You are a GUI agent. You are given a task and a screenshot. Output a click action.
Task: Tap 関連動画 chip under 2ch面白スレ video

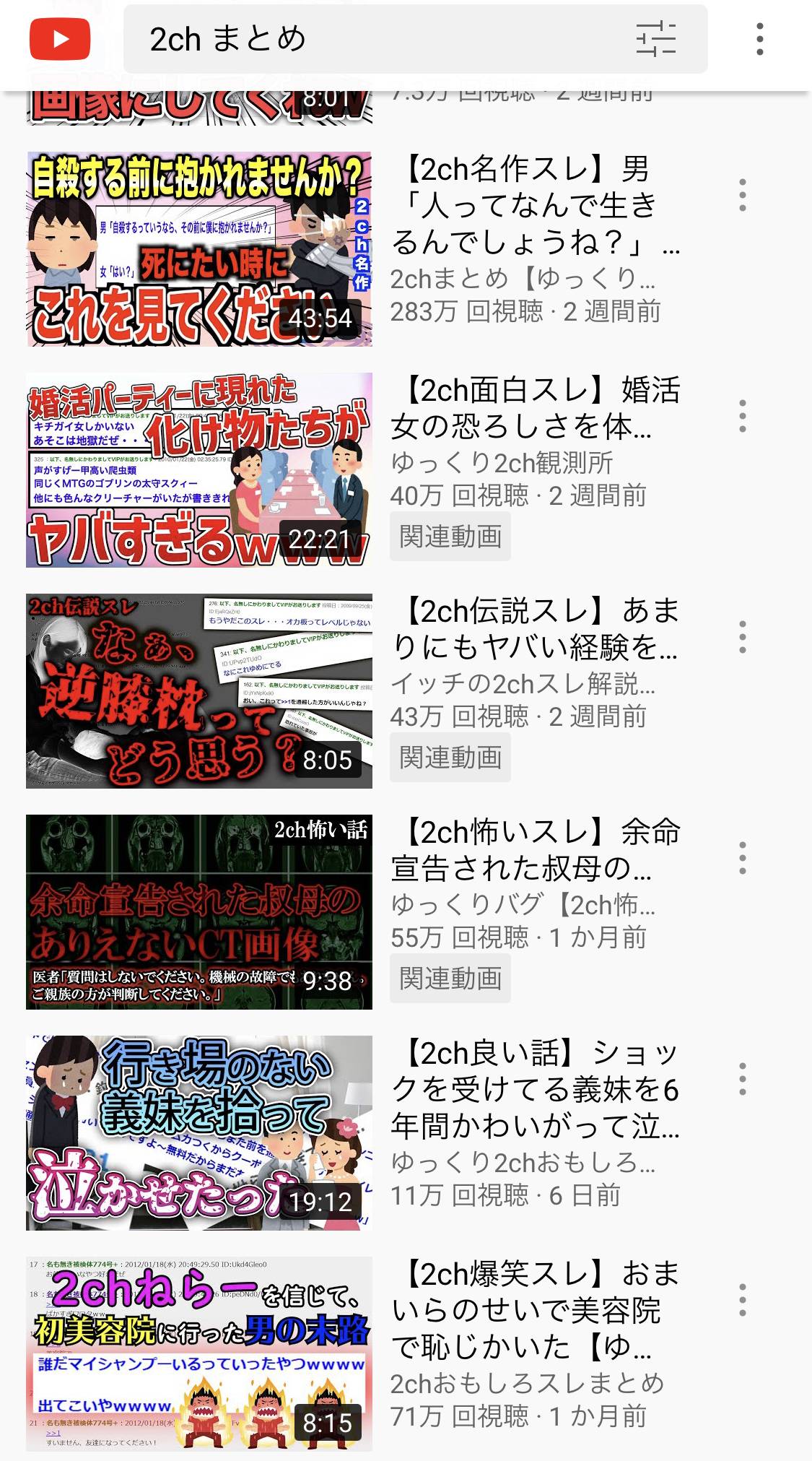pyautogui.click(x=450, y=536)
